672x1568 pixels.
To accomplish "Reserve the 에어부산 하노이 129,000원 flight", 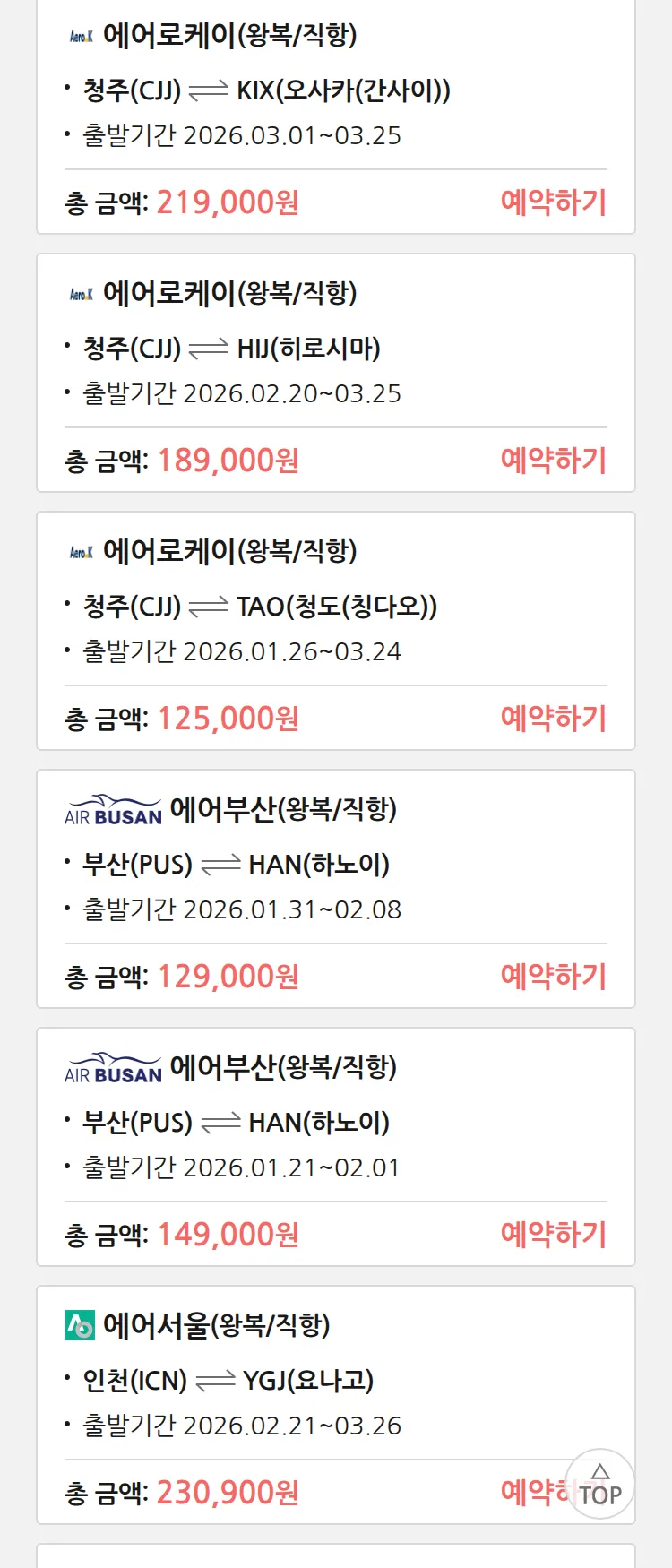I will pyautogui.click(x=553, y=977).
